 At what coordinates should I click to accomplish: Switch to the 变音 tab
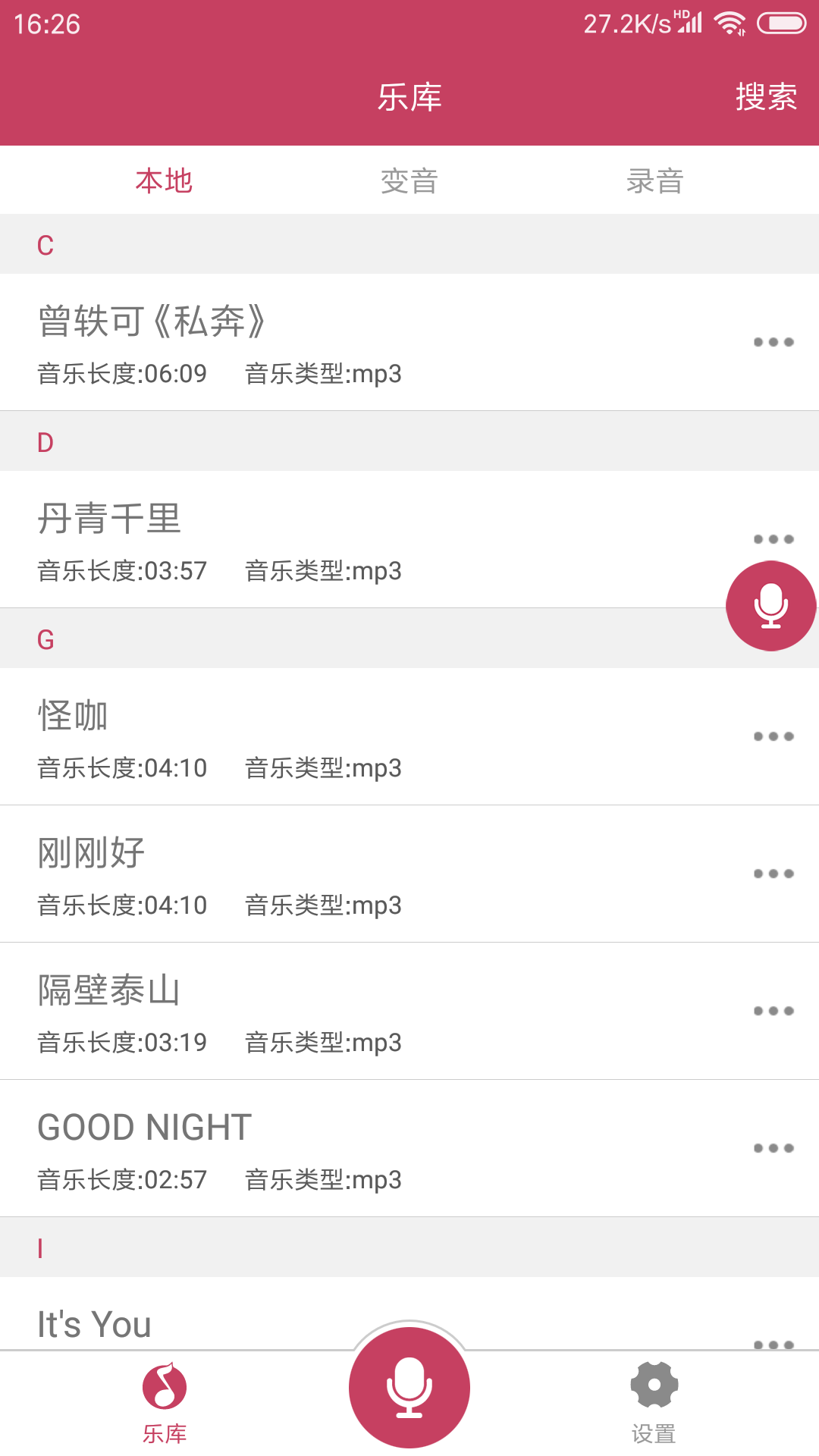(409, 180)
